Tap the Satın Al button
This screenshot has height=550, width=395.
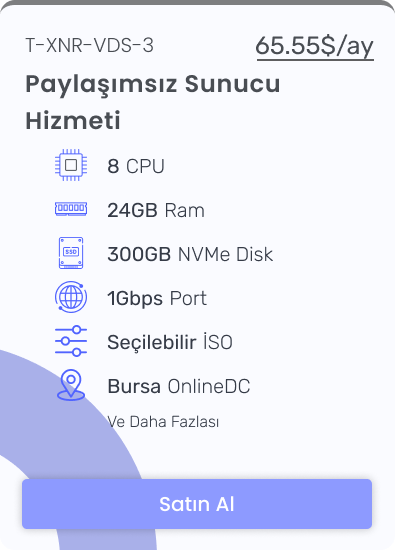(197, 504)
